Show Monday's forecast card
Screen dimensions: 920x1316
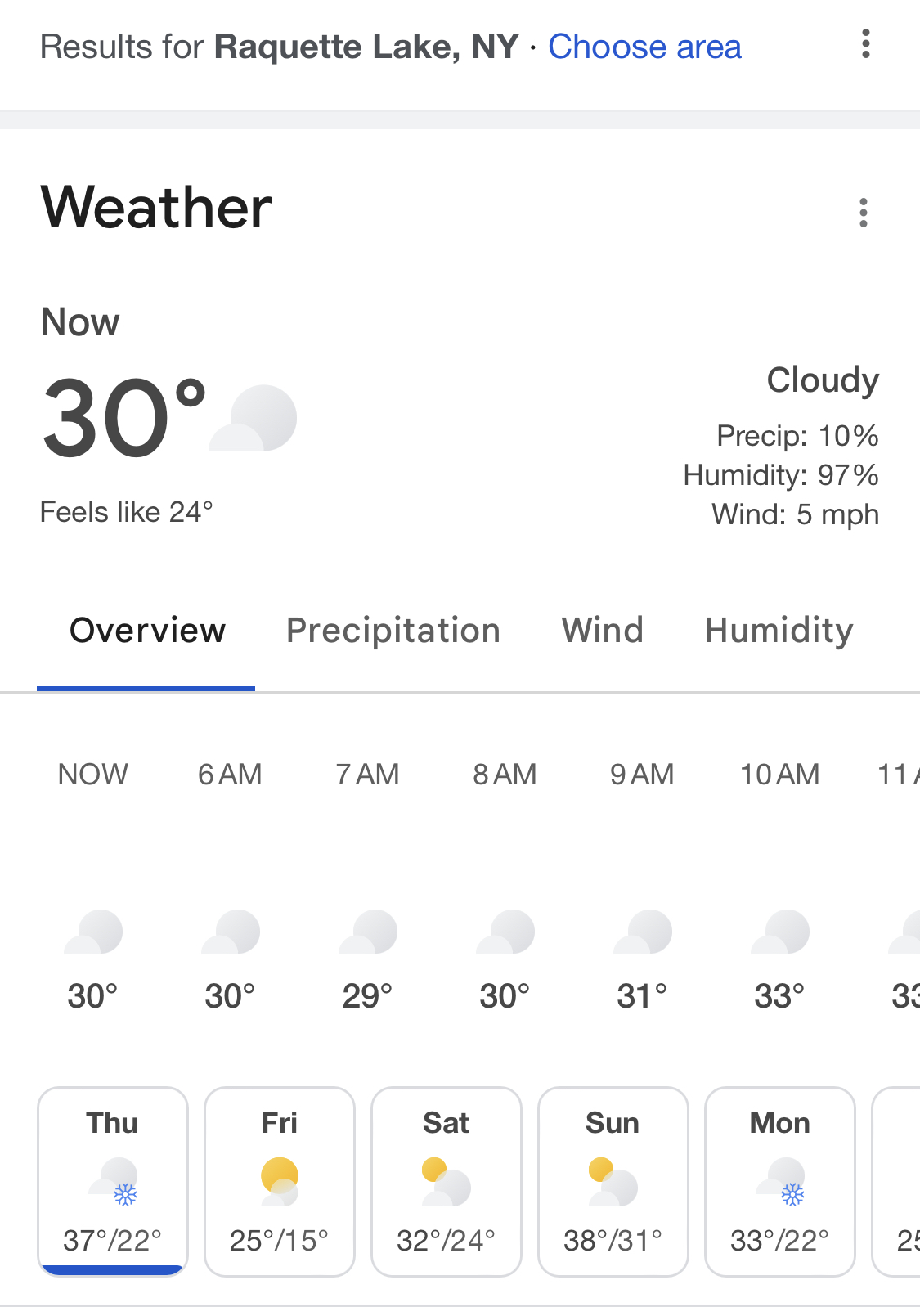(780, 1180)
